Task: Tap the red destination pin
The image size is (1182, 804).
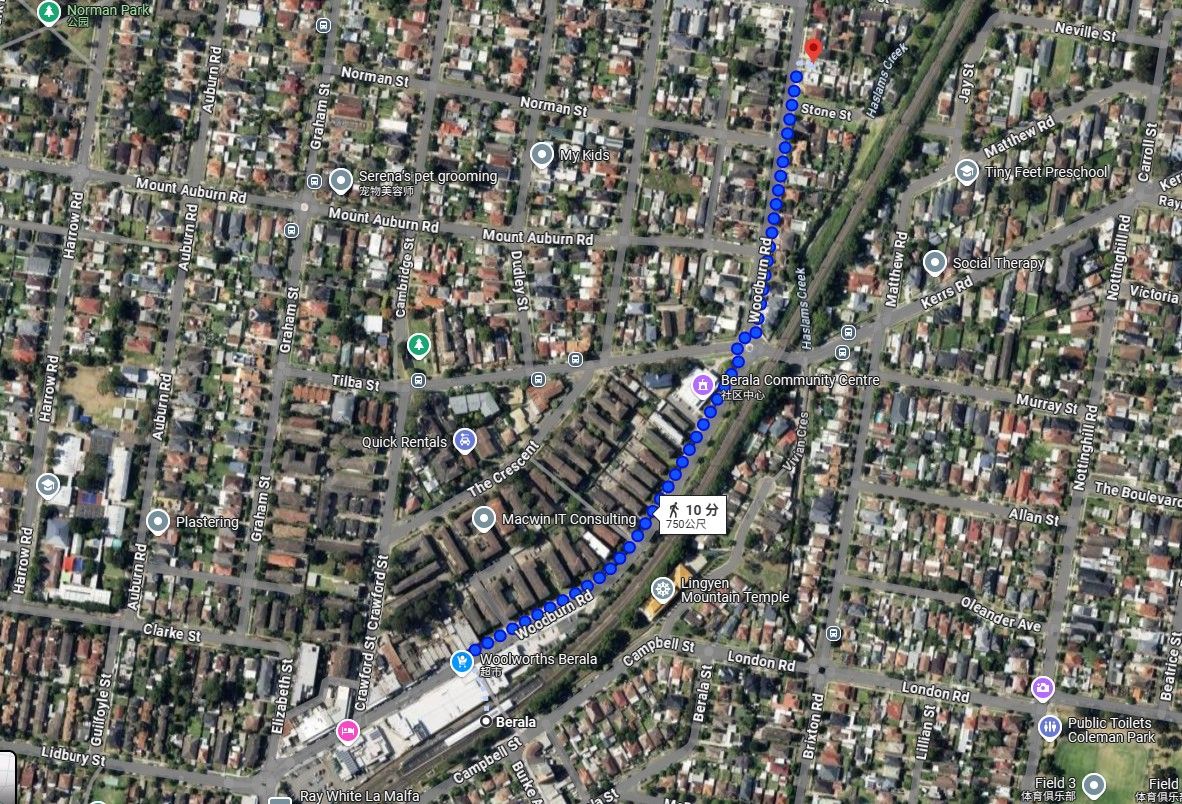Action: tap(813, 49)
